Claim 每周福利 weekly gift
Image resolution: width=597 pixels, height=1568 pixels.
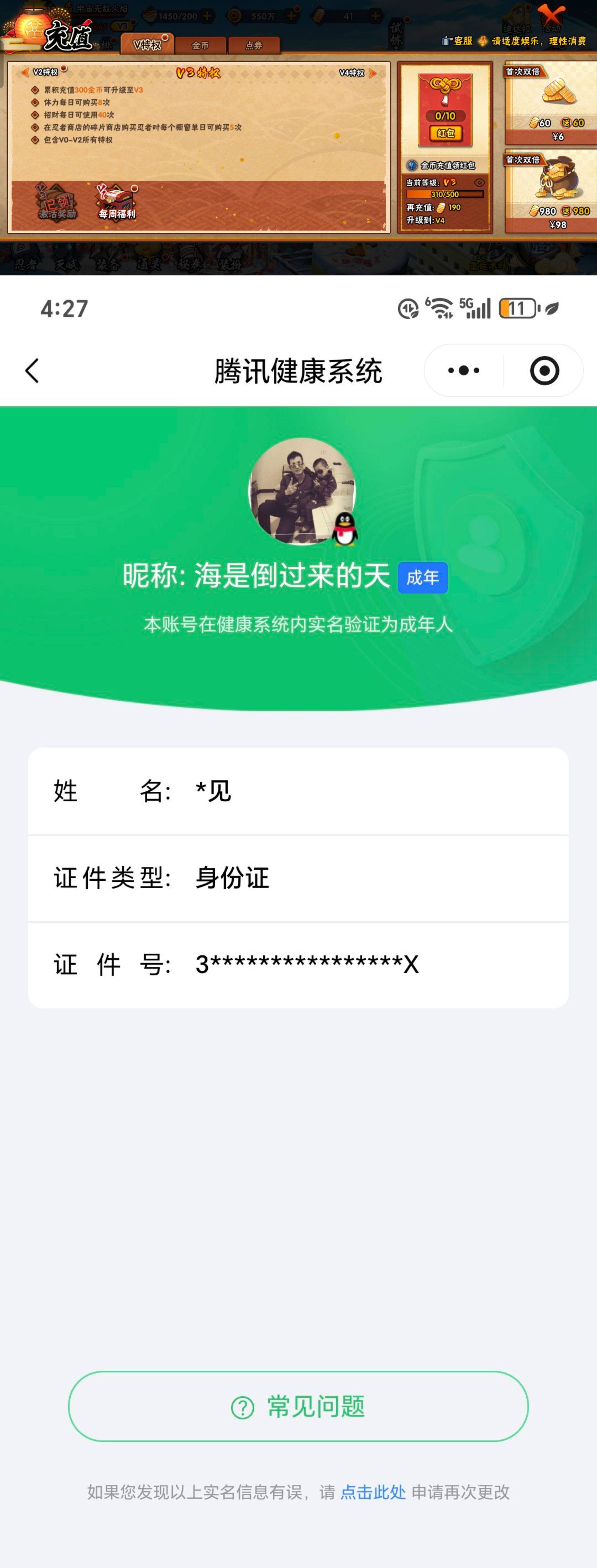pyautogui.click(x=116, y=202)
